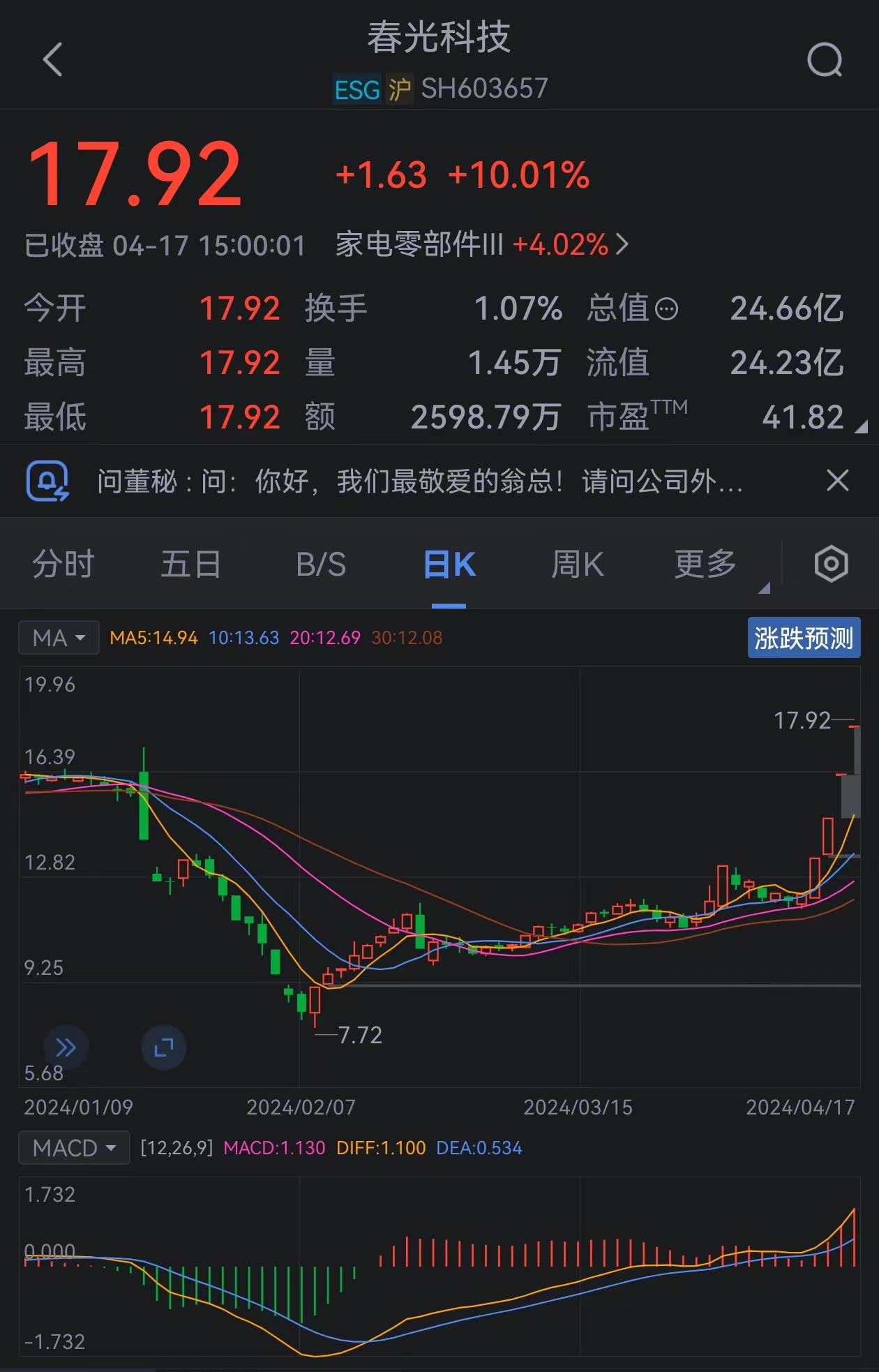Expand extra quote data via 市盈TTM corner triangle
This screenshot has width=879, height=1372.
click(859, 426)
